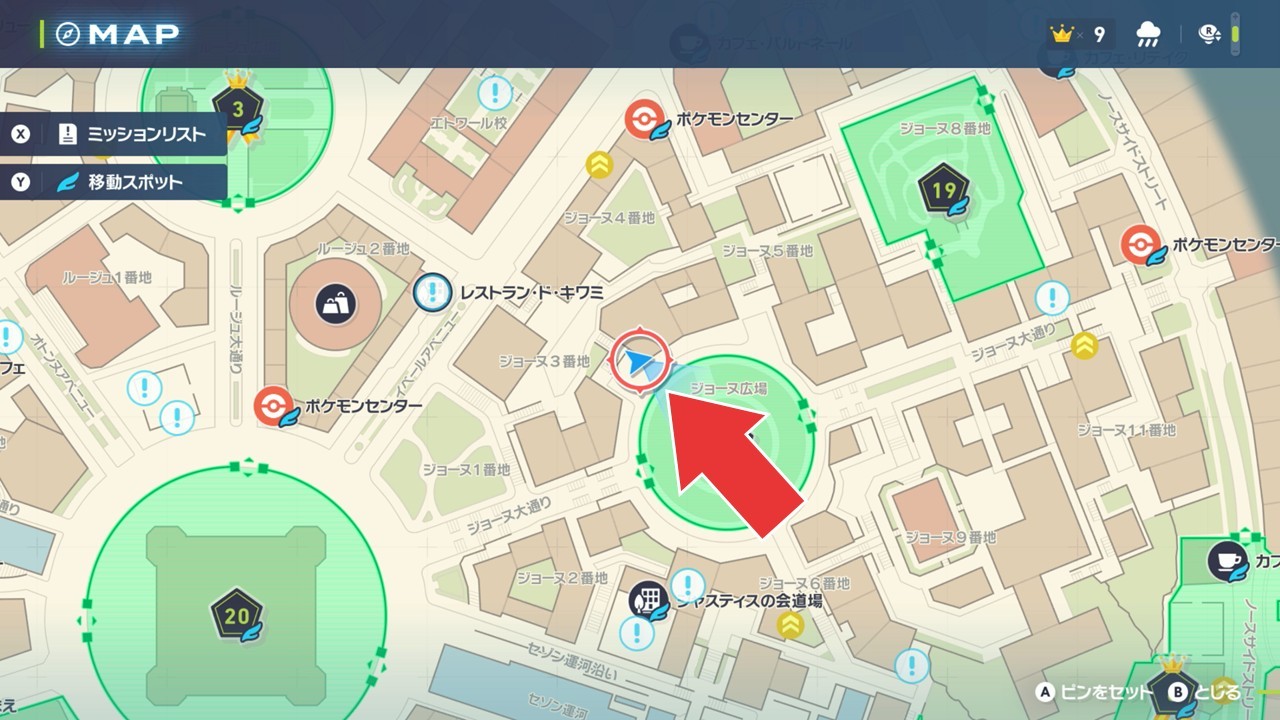This screenshot has height=720, width=1280.
Task: Select the wild zone 3 marker
Action: (237, 108)
